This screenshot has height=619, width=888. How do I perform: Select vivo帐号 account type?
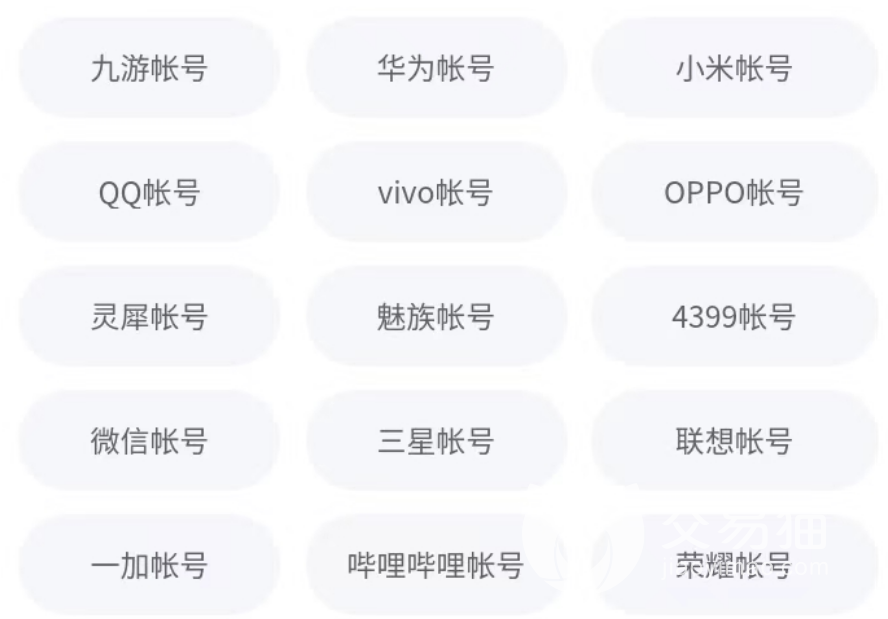436,192
